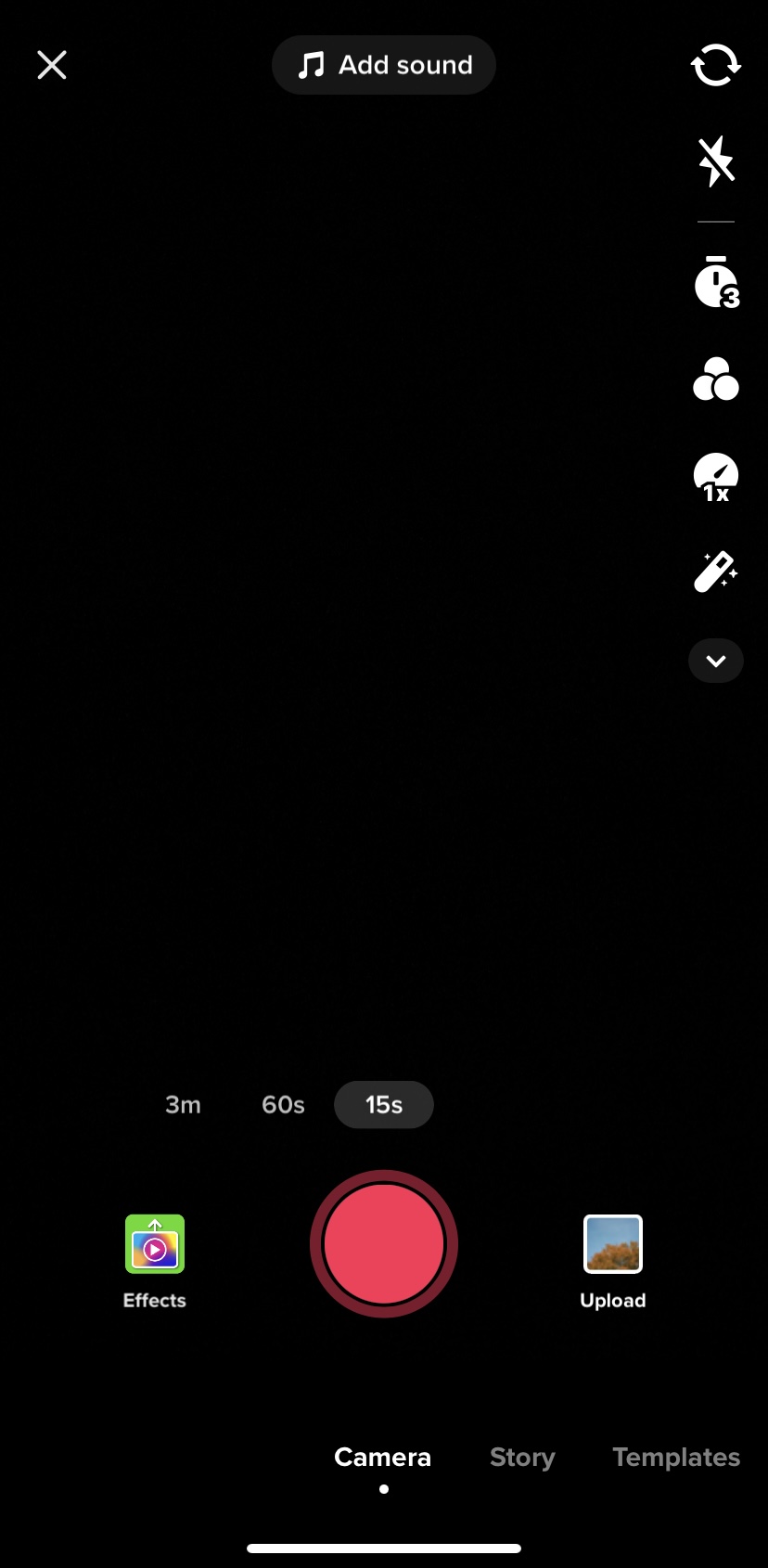
Task: Open the countdown timer
Action: click(716, 282)
